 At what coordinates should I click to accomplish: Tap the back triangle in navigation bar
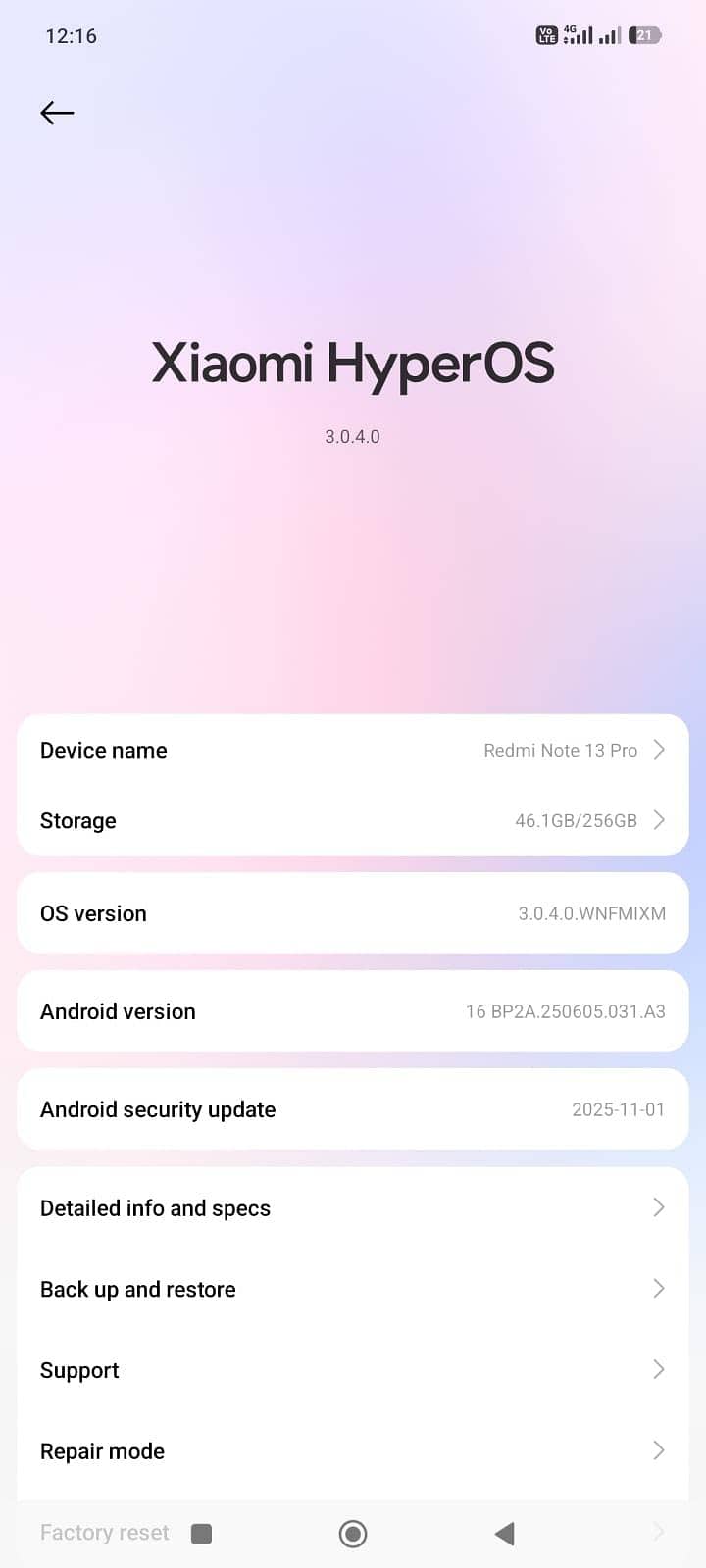tap(504, 1534)
